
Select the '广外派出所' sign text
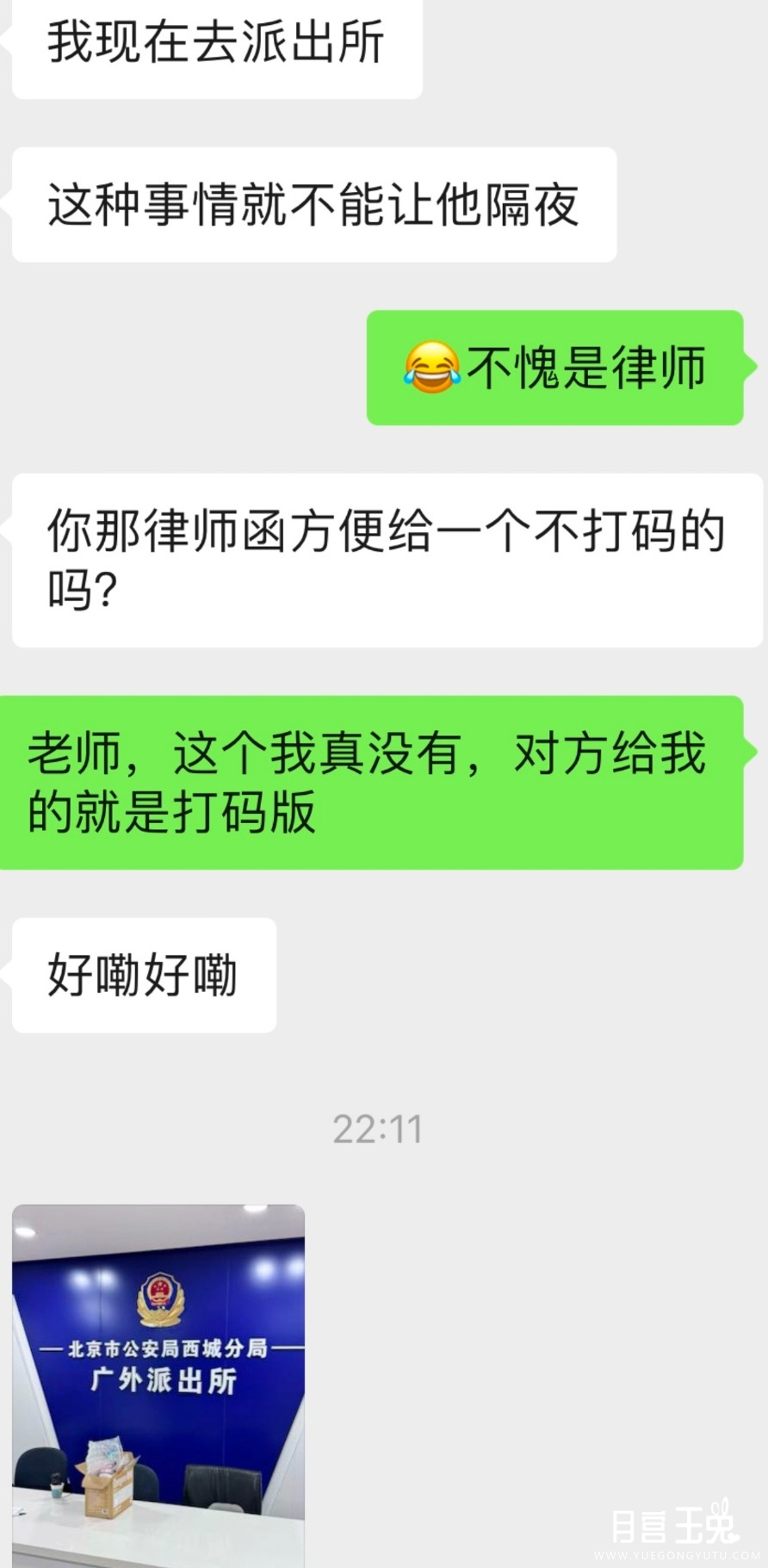click(164, 1379)
